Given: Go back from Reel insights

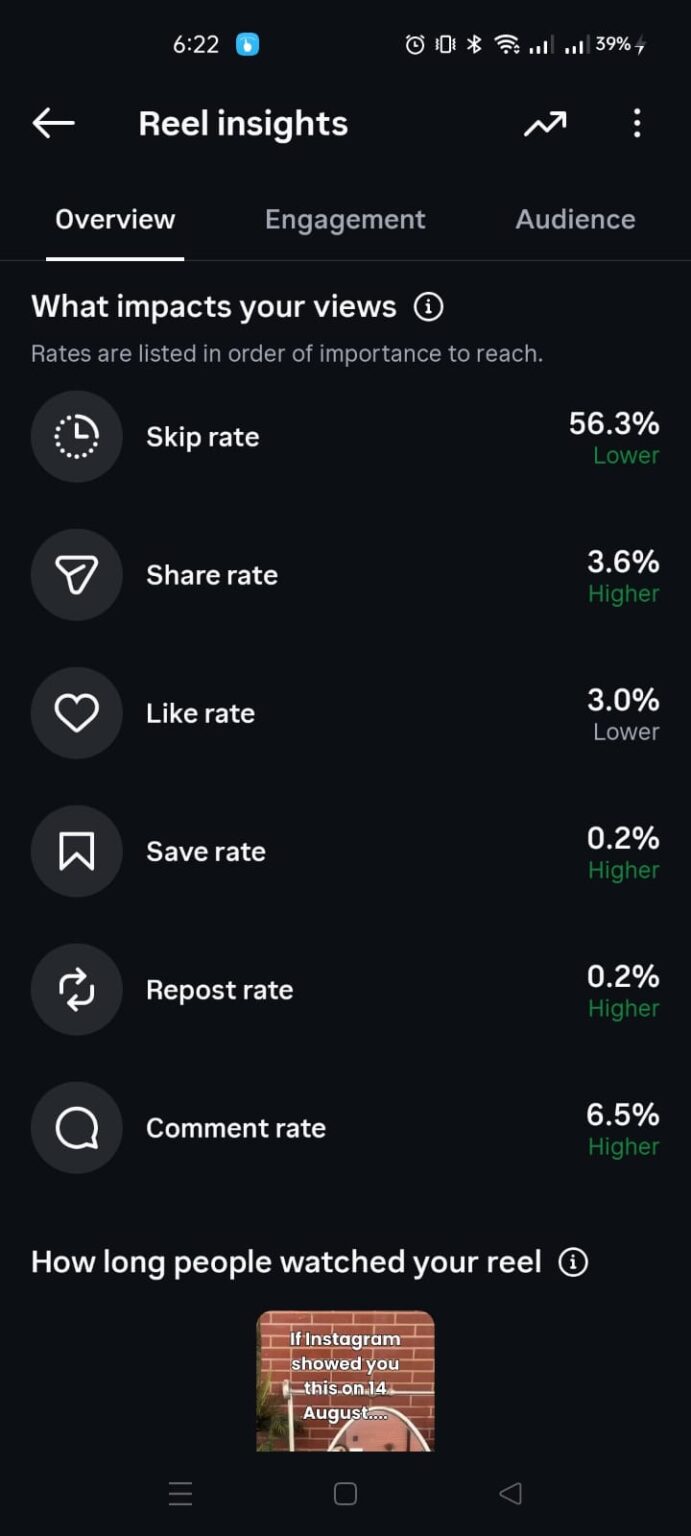Looking at the screenshot, I should (54, 124).
